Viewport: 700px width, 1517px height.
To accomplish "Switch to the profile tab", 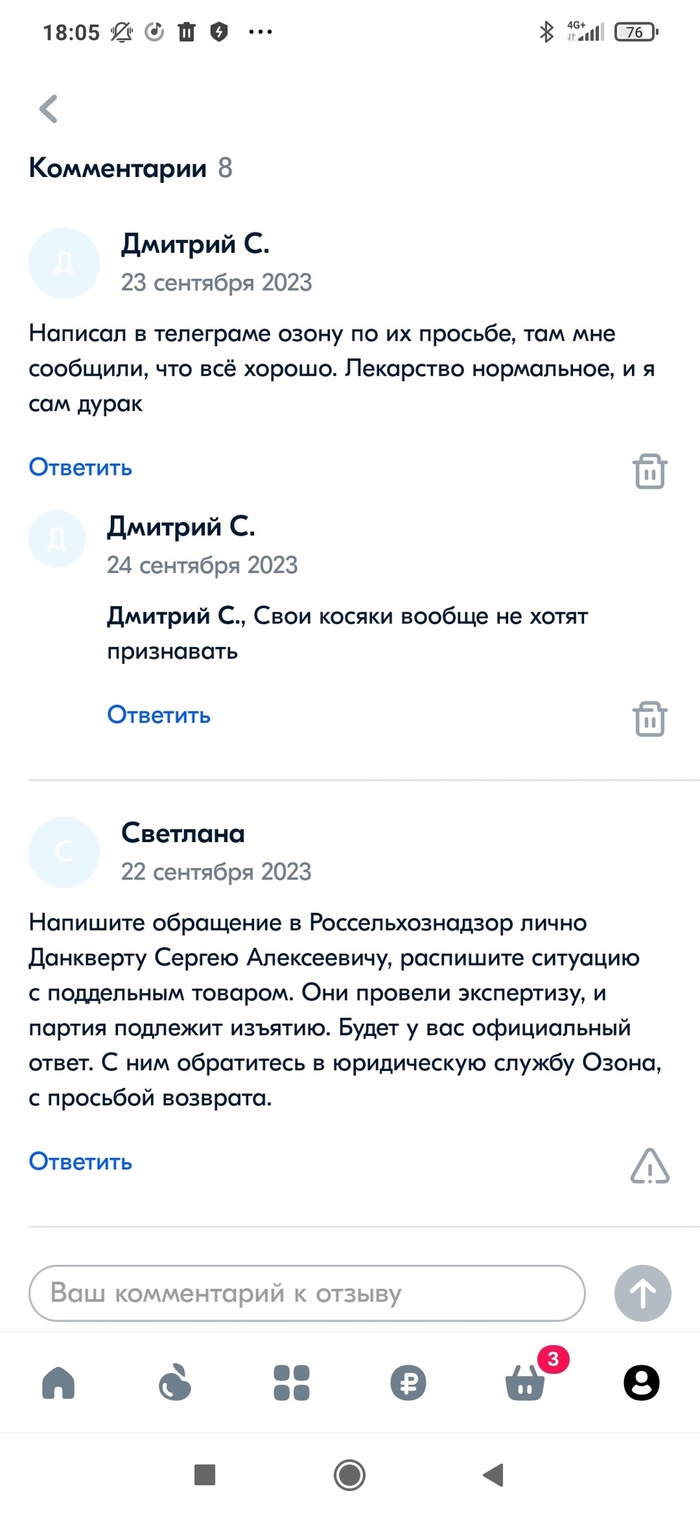I will 641,1383.
